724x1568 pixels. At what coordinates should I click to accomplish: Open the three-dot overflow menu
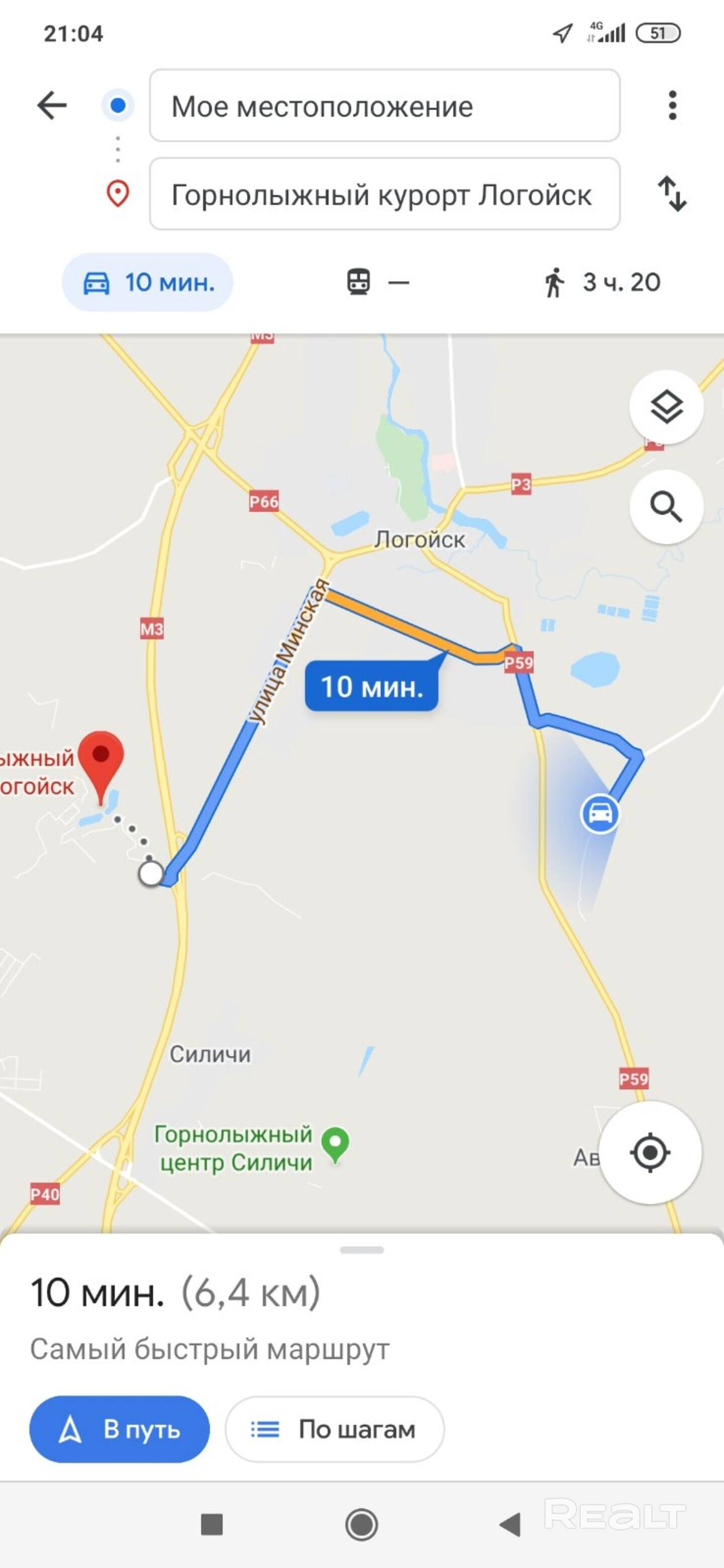tap(672, 106)
